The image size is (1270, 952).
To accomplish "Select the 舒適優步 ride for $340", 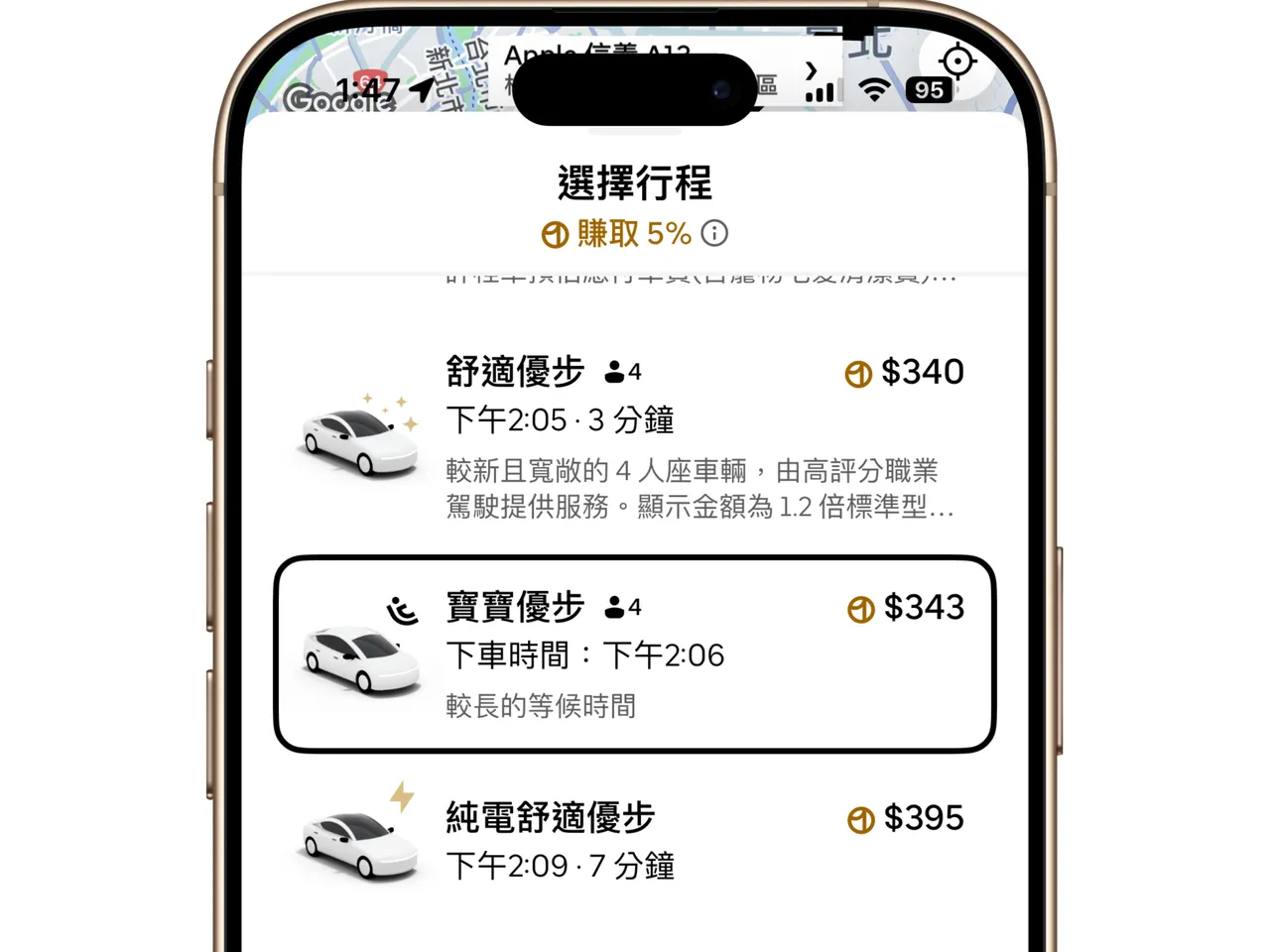I will pos(635,436).
